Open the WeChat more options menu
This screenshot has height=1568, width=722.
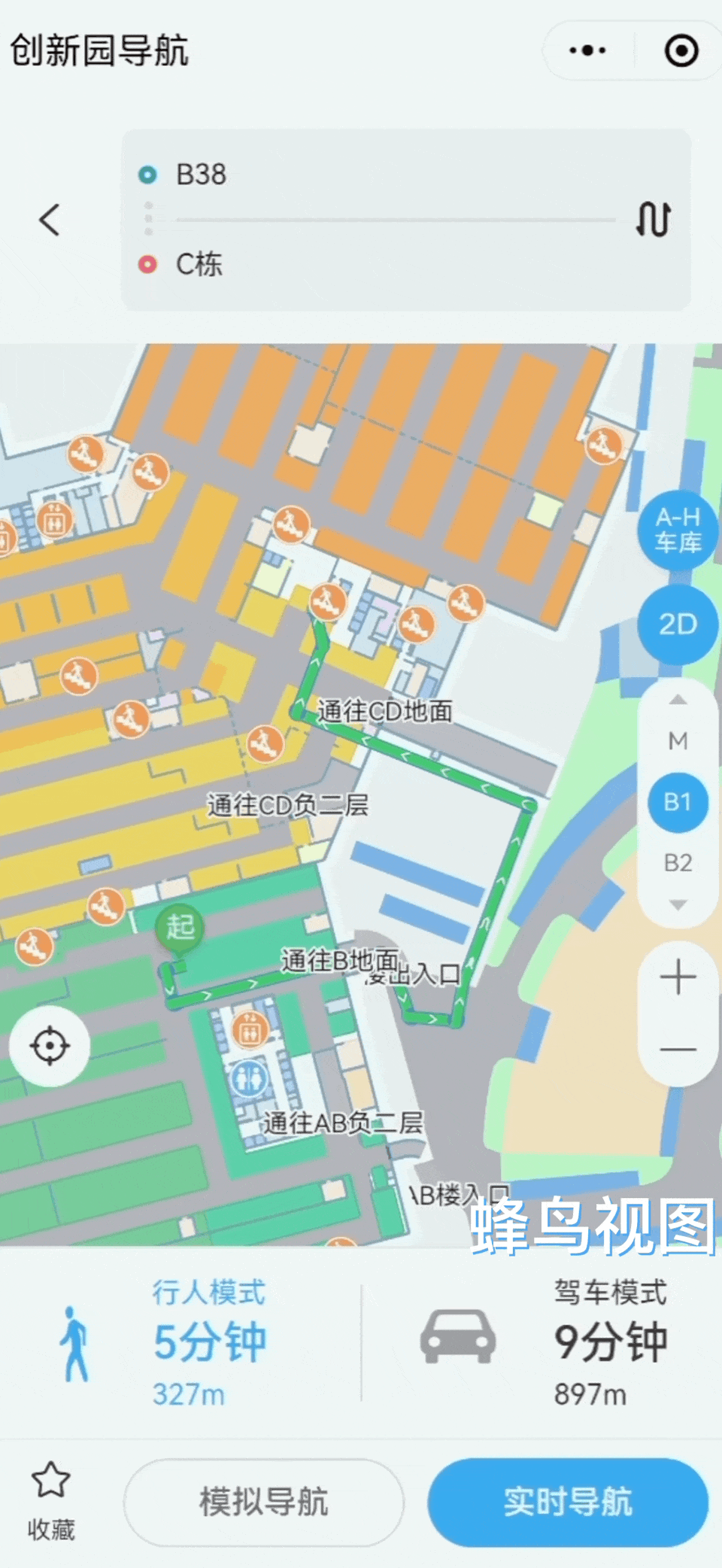586,50
